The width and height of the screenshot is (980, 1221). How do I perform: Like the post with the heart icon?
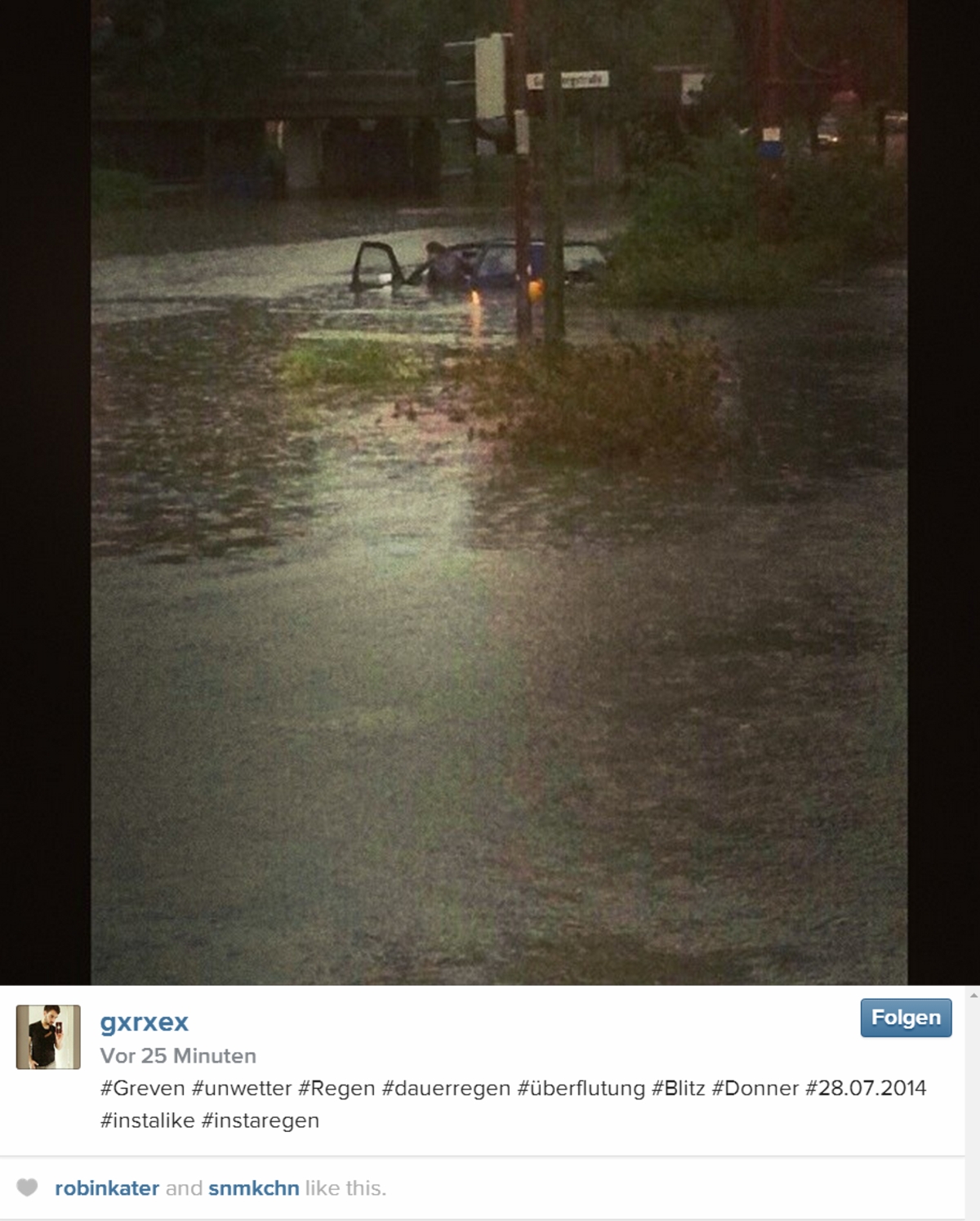click(x=27, y=1188)
